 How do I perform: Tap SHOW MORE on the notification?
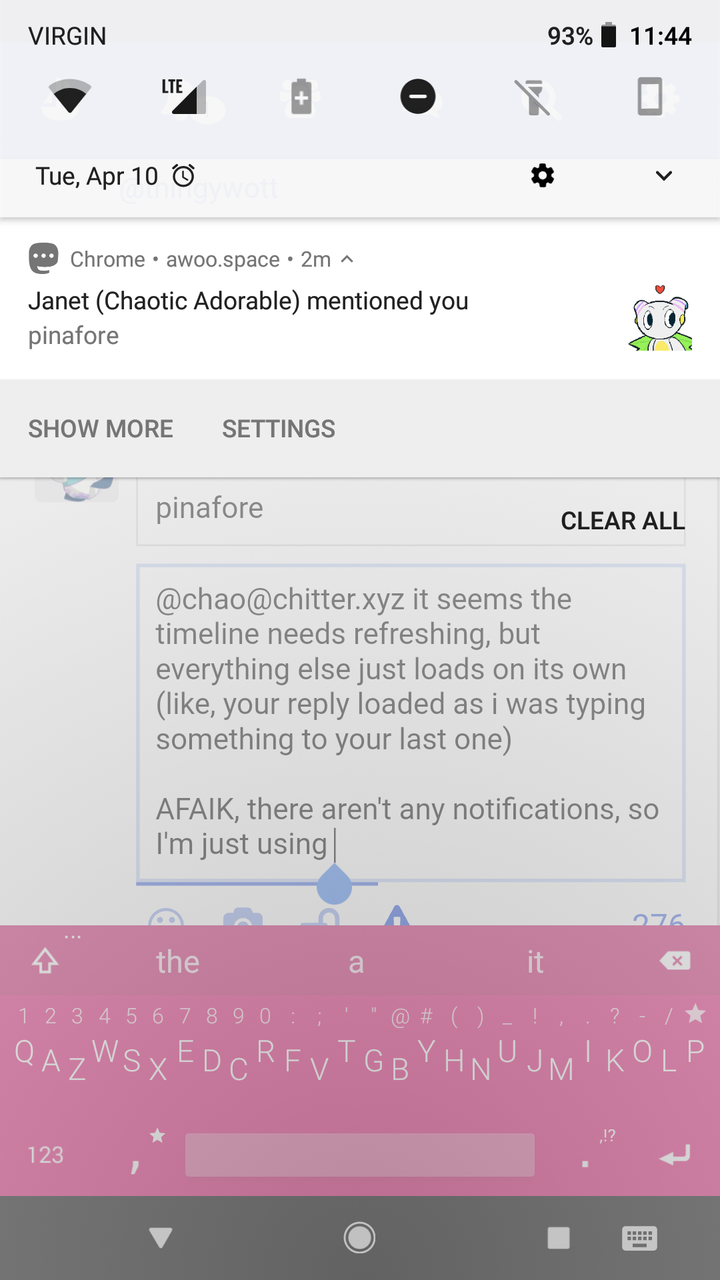100,429
